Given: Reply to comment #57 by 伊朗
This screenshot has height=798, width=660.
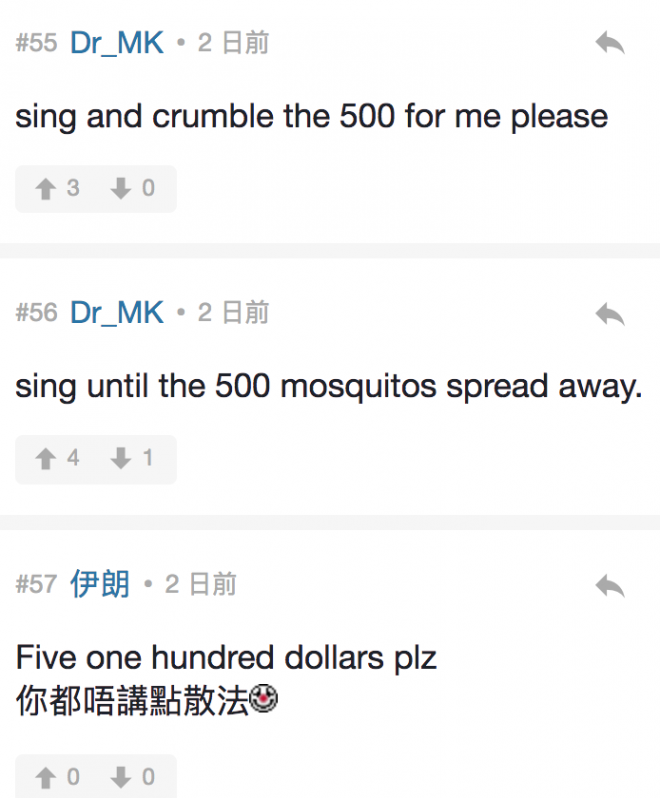Looking at the screenshot, I should point(609,585).
